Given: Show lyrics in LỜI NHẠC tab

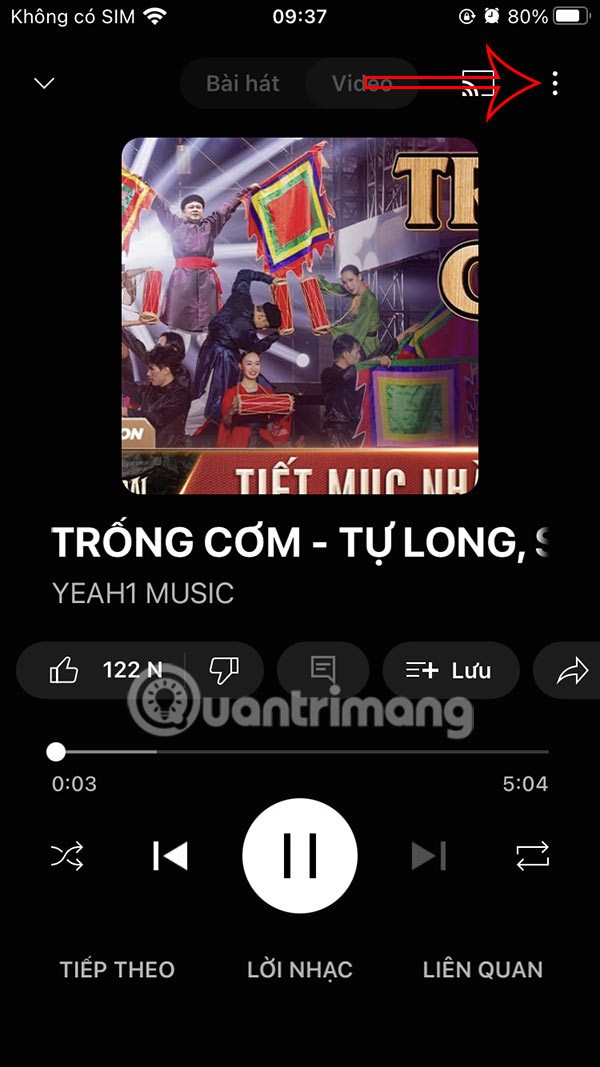Looking at the screenshot, I should click(x=300, y=969).
